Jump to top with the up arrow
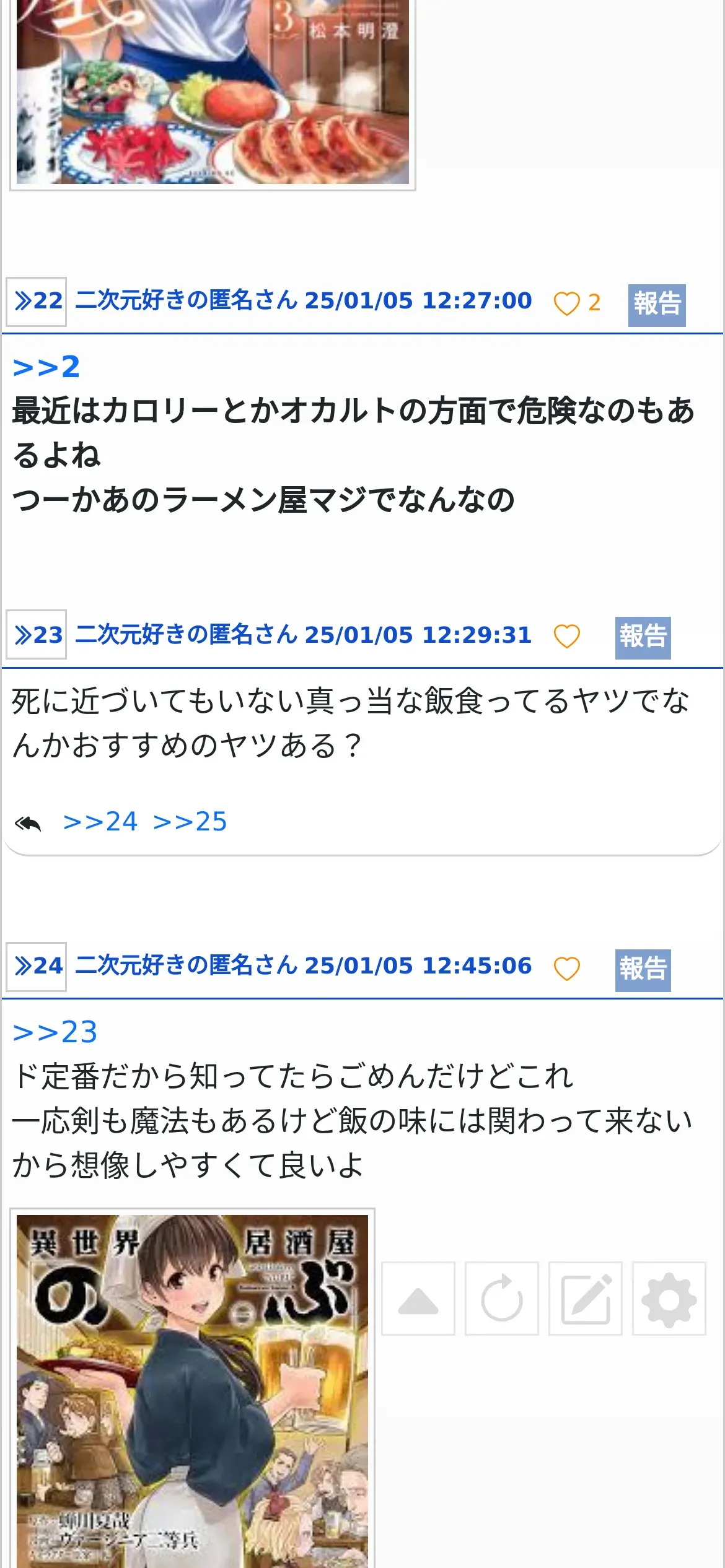 418,1299
